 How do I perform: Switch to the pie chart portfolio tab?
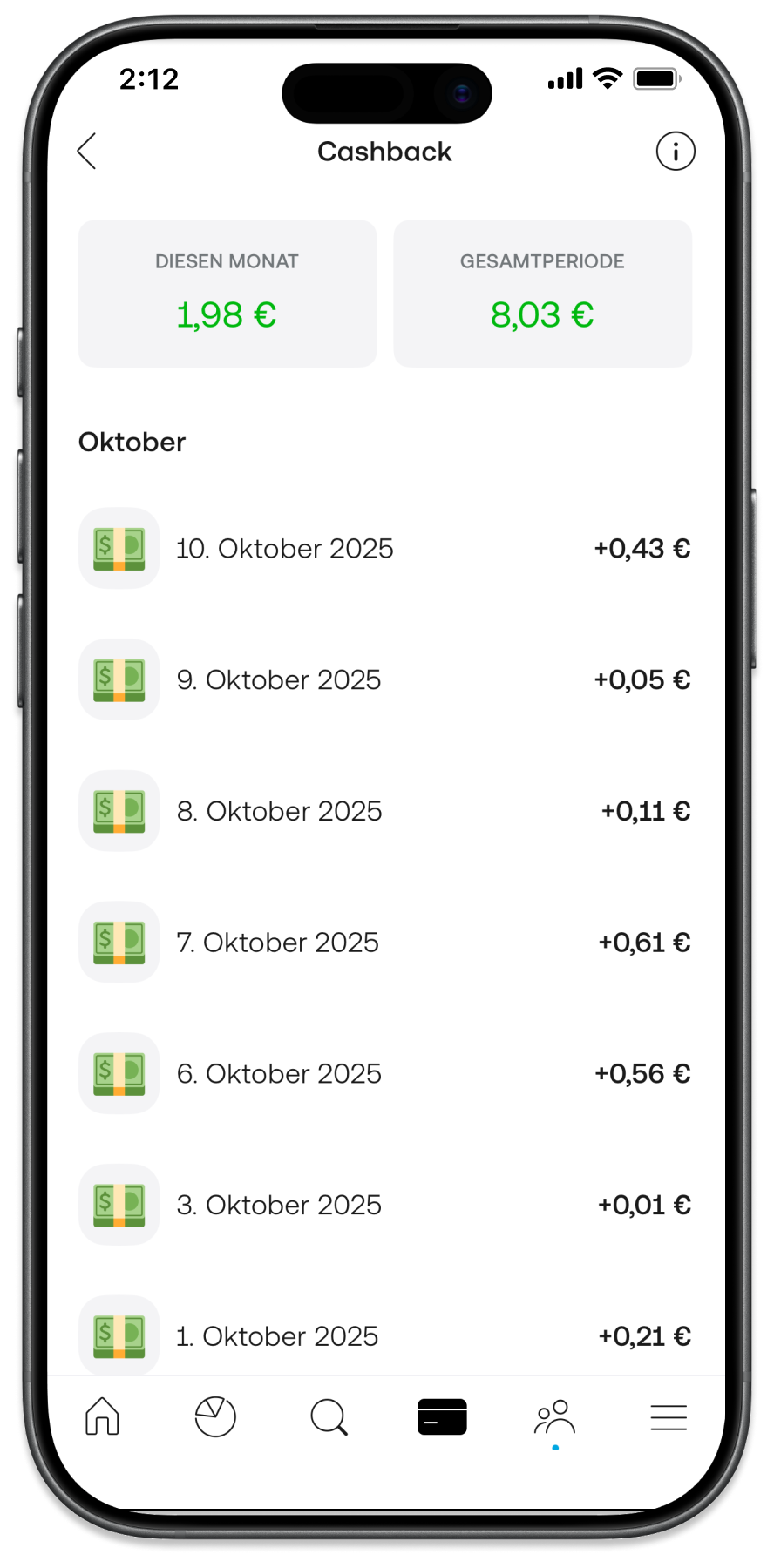coord(215,1416)
